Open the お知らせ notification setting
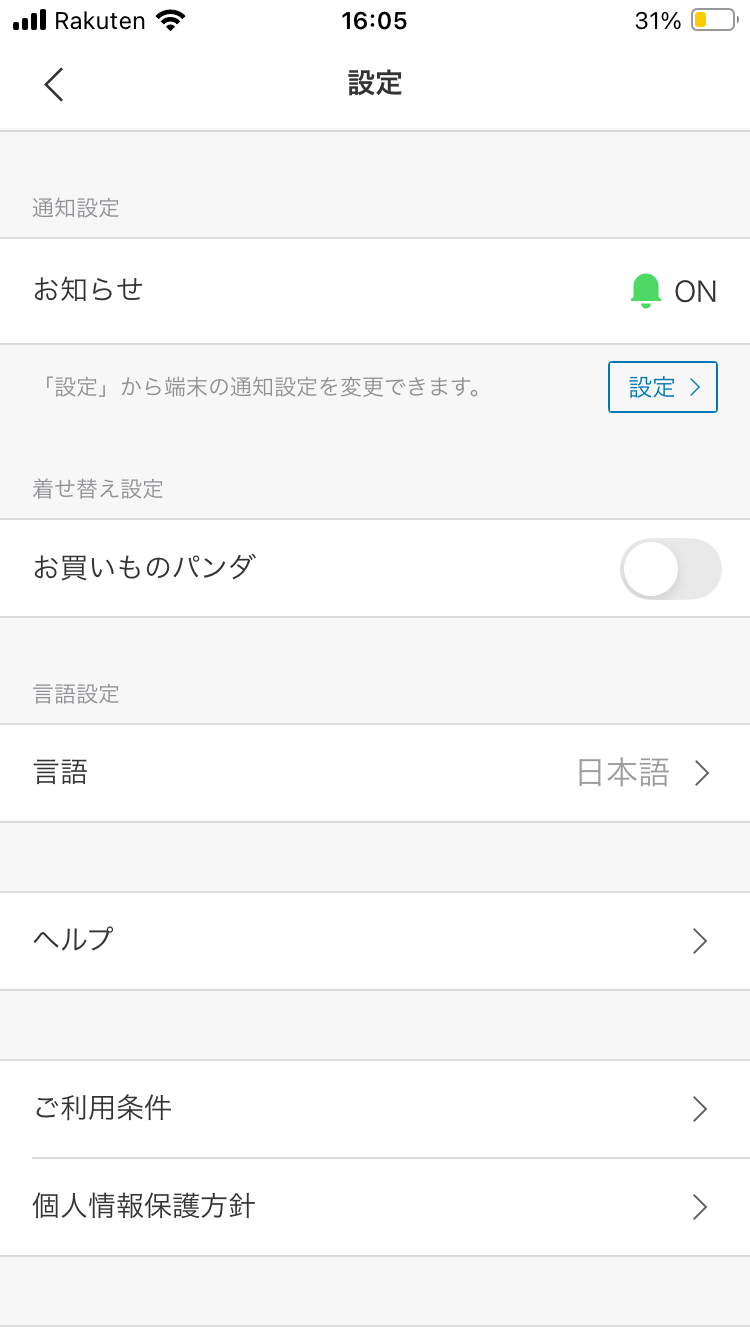 click(x=375, y=291)
